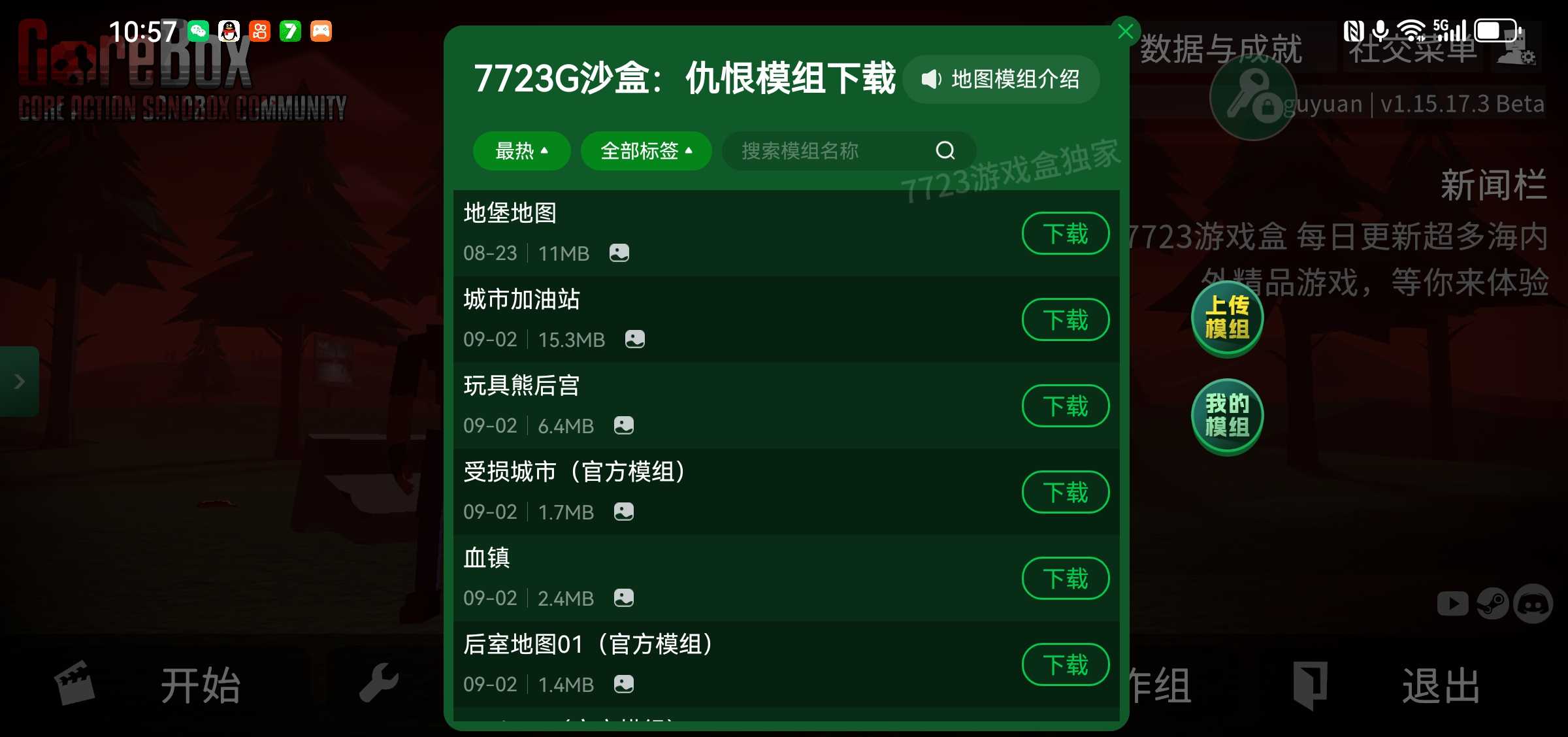The height and width of the screenshot is (737, 1568).
Task: Open the 全部标签 tag filter
Action: (x=645, y=151)
